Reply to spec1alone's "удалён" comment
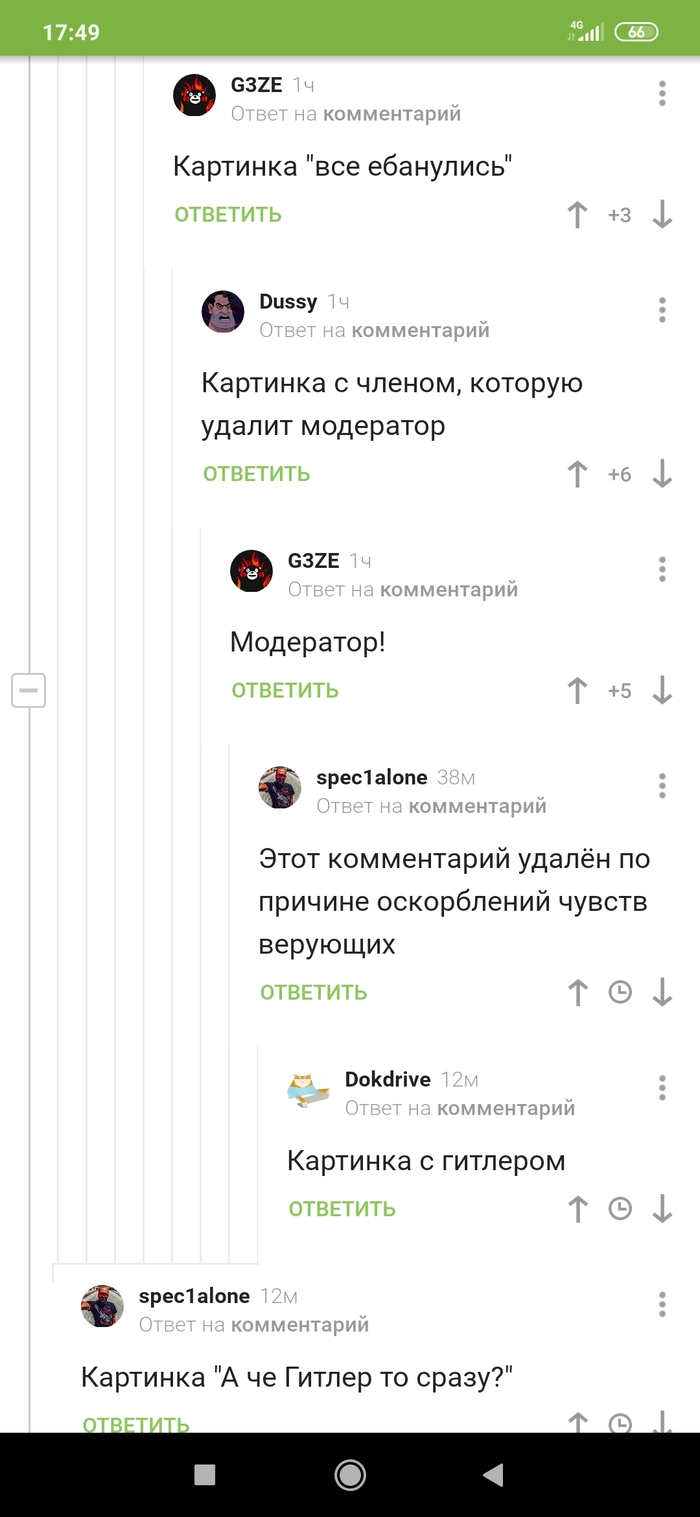The height and width of the screenshot is (1517, 700). [314, 992]
